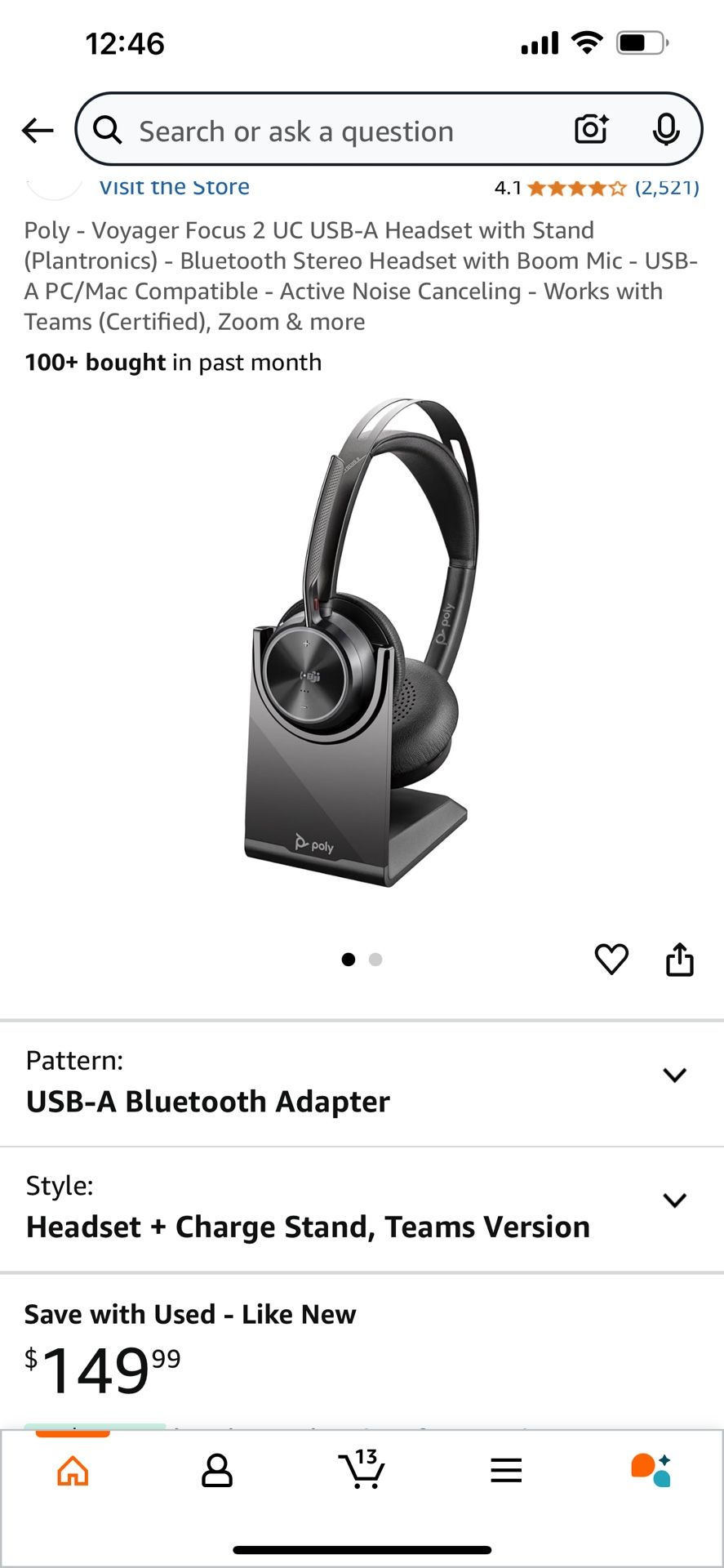Tap the search or ask a question field
This screenshot has width=724, height=1568.
pos(326,131)
